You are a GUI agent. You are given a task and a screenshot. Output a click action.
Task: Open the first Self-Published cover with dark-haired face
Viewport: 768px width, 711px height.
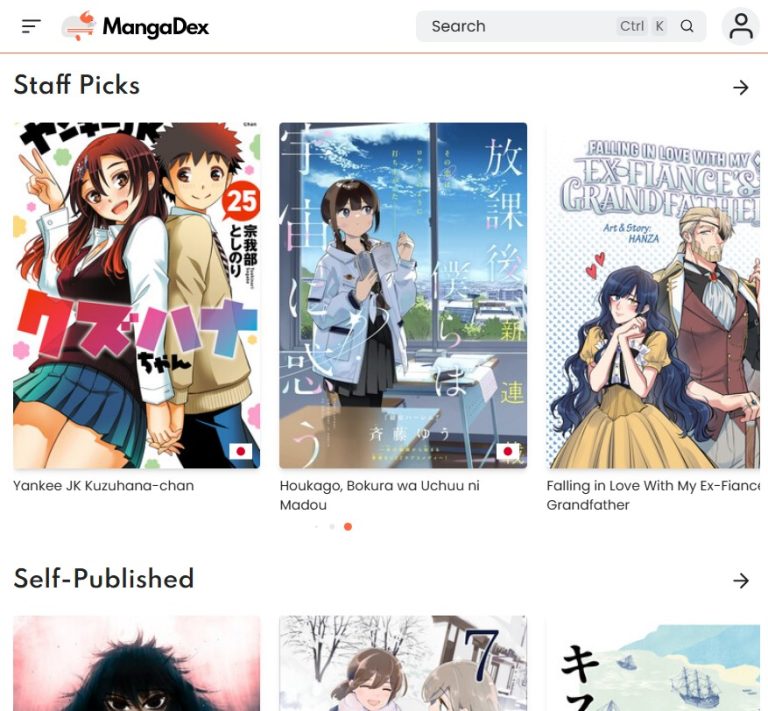pos(136,663)
